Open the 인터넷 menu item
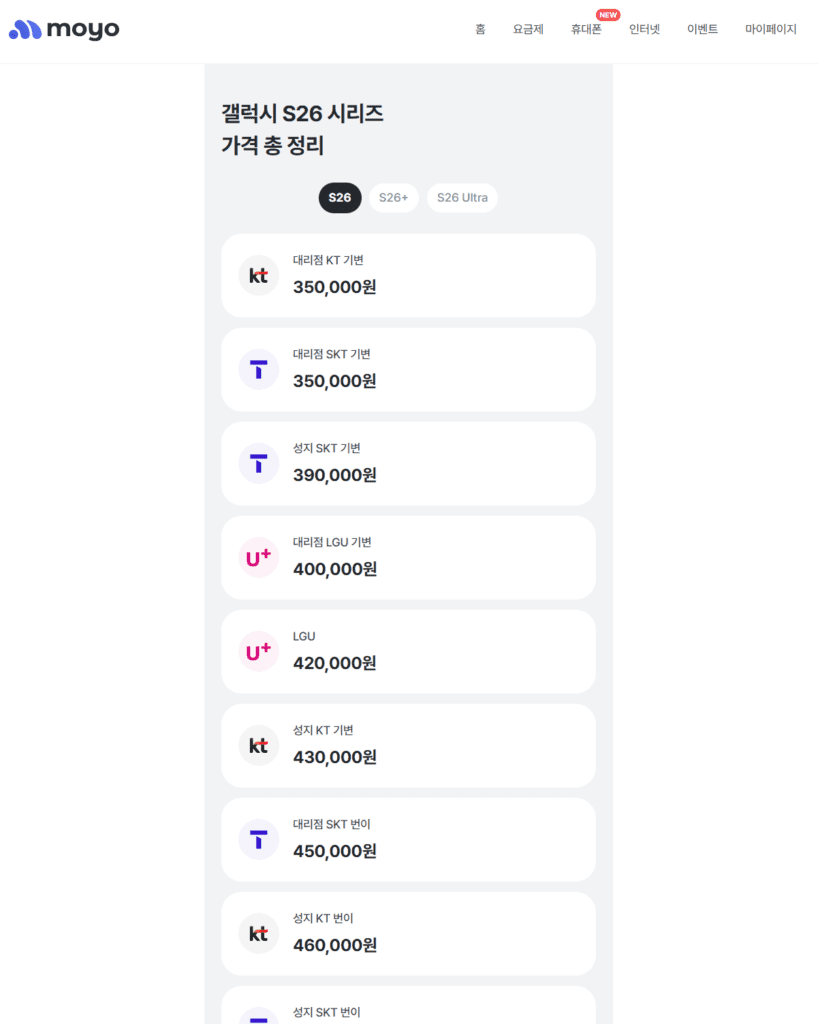Screen dimensions: 818x1024 644,29
